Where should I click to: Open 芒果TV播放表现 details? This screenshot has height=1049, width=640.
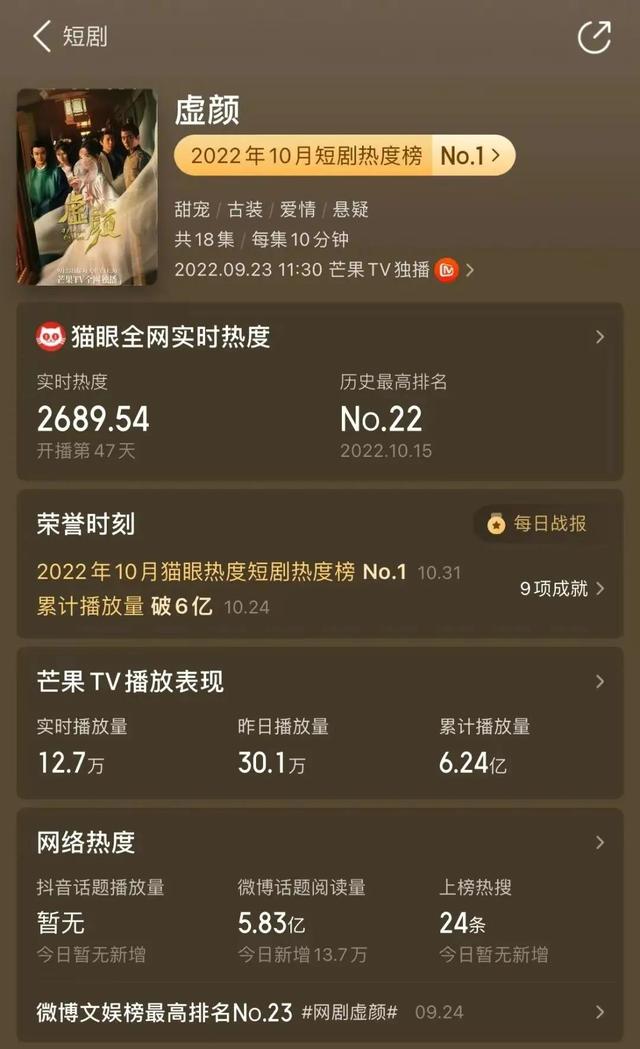coord(320,682)
